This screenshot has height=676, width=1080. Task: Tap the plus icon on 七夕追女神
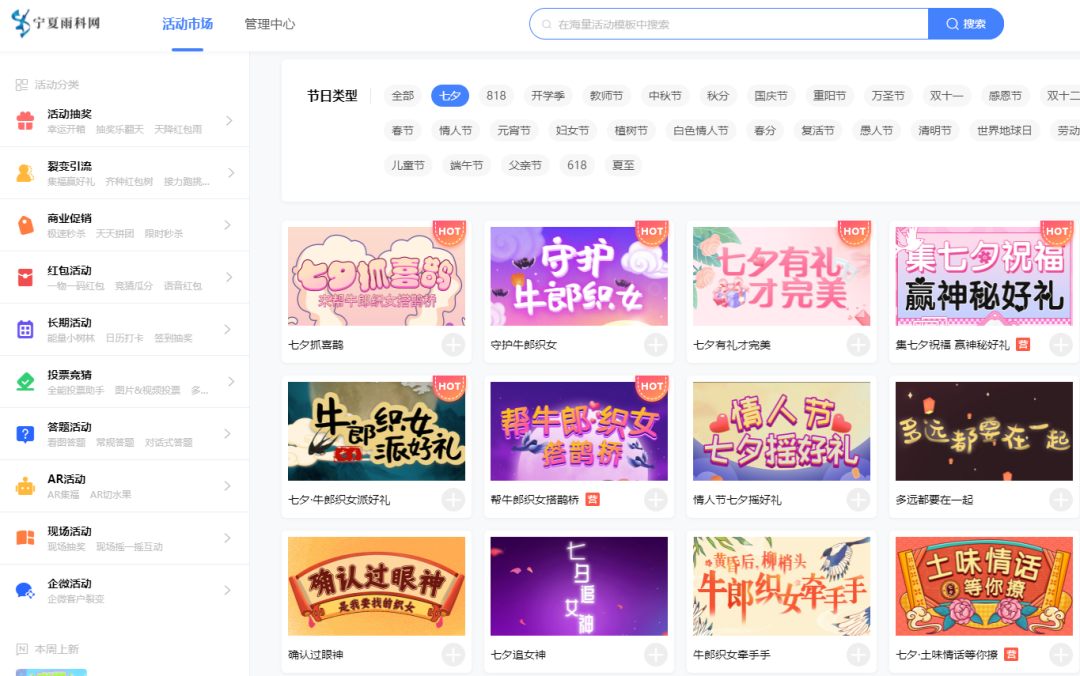coord(656,655)
